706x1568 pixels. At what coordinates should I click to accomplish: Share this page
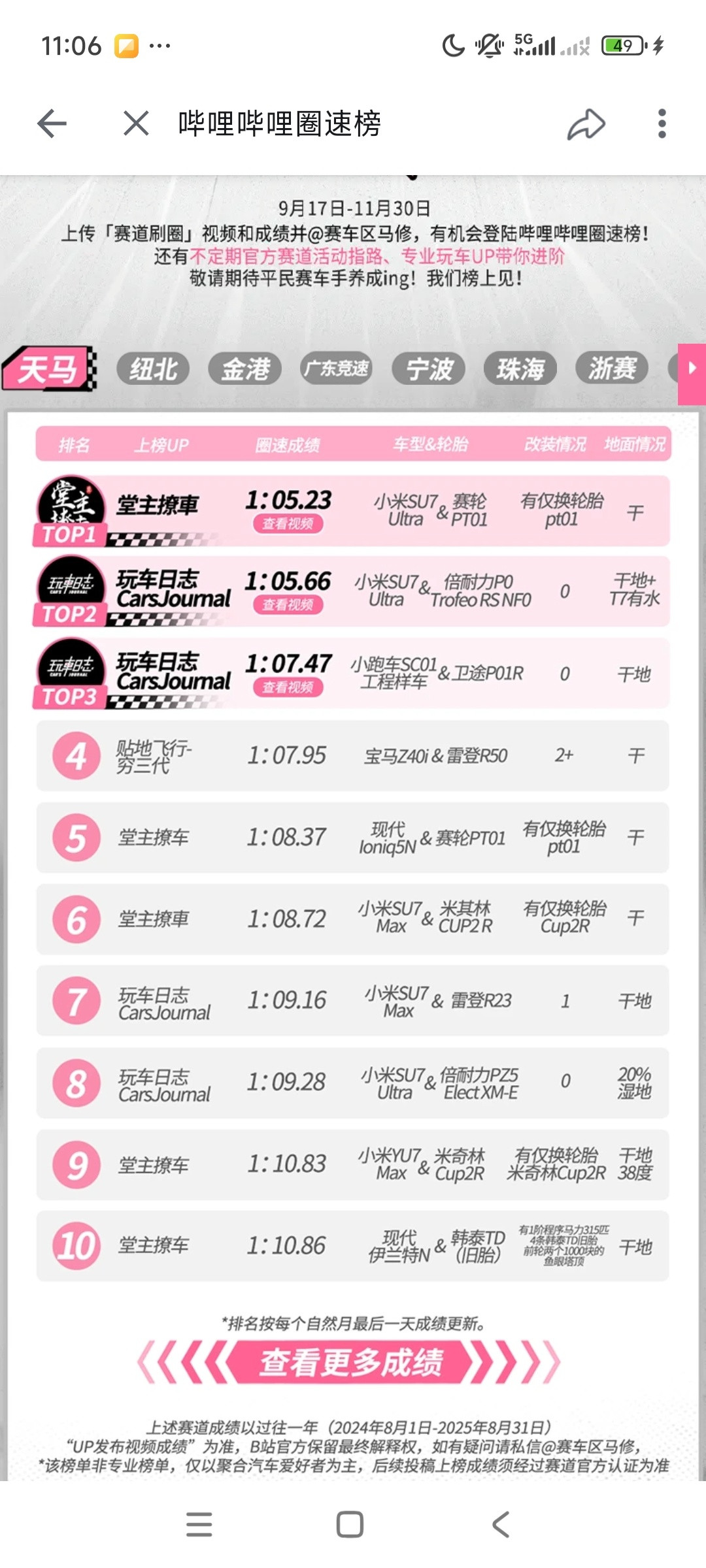pyautogui.click(x=586, y=123)
